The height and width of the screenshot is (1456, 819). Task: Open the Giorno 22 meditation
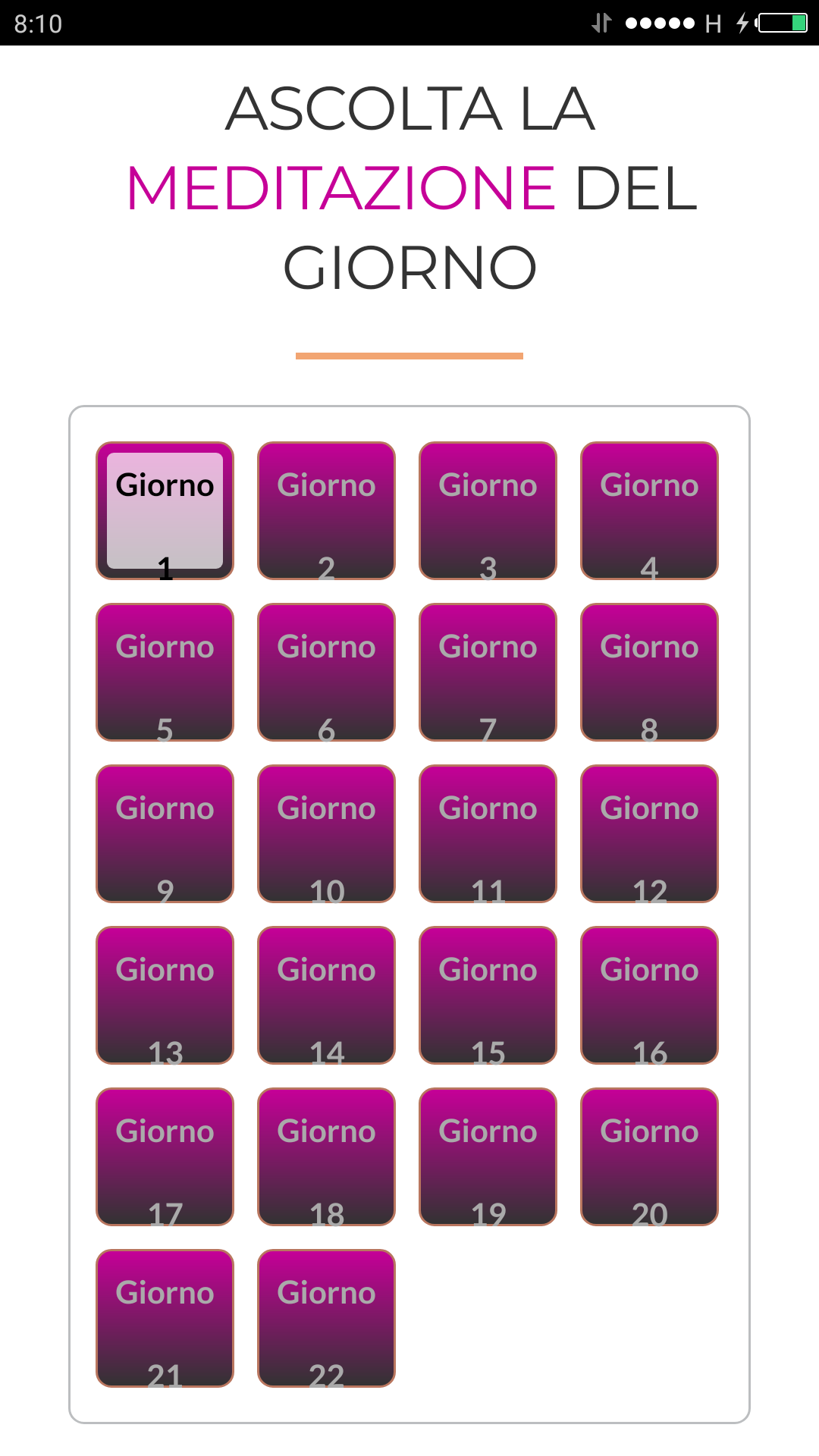coord(326,1318)
